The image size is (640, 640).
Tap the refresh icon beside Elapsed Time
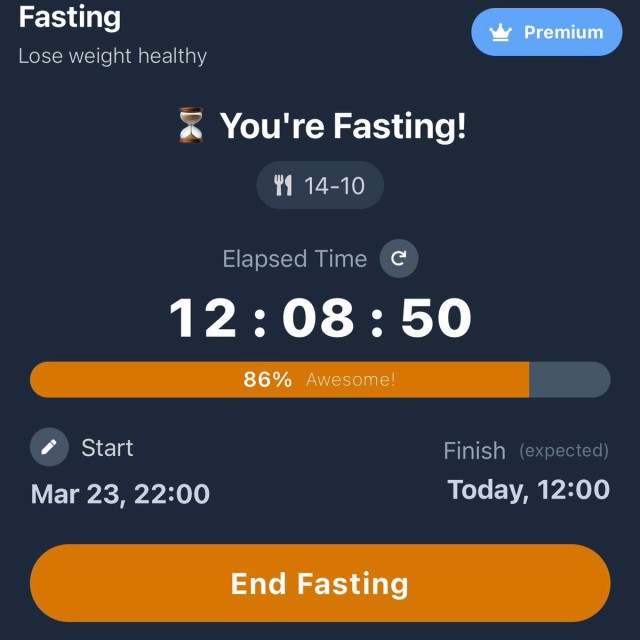point(399,259)
